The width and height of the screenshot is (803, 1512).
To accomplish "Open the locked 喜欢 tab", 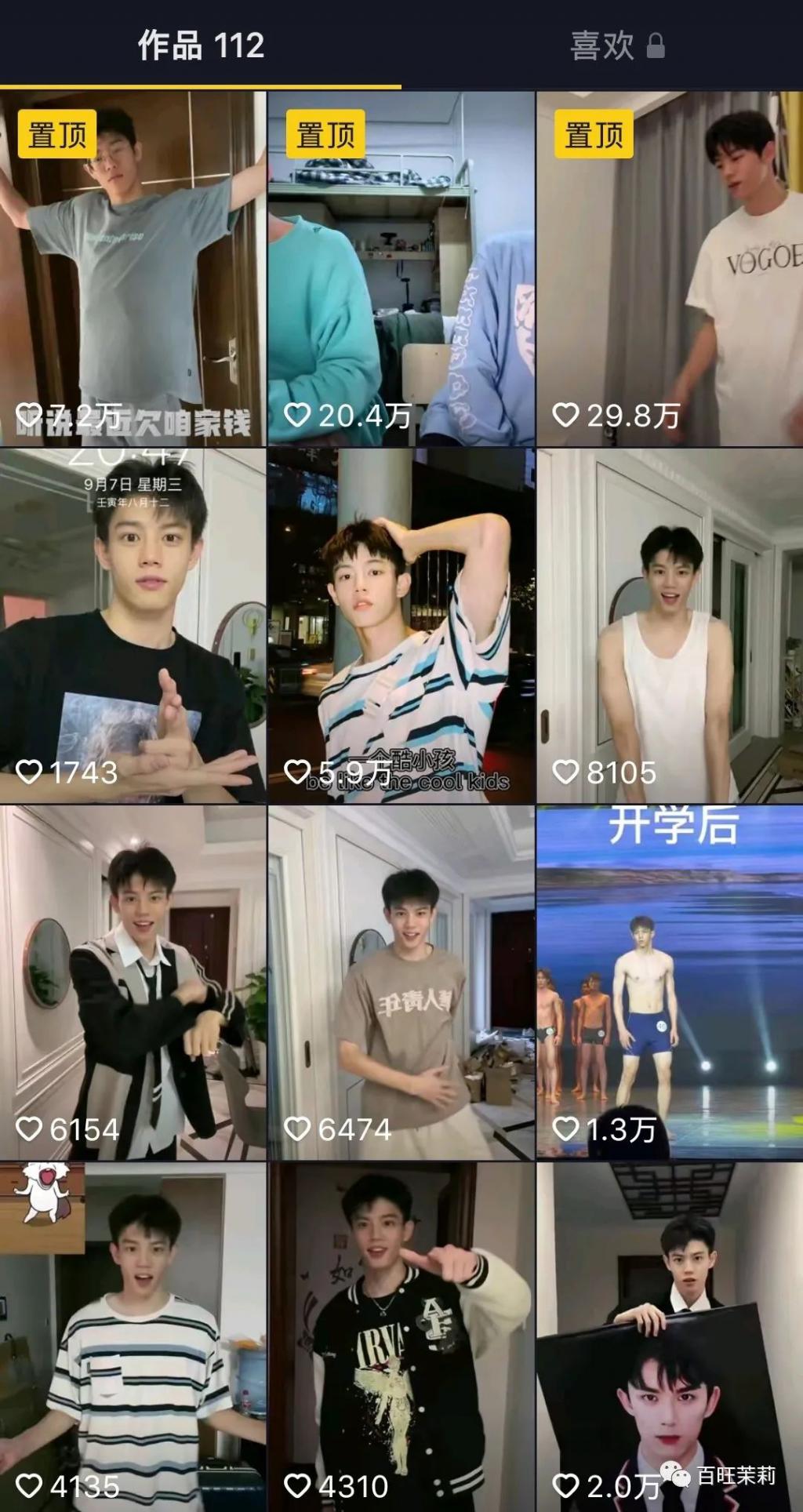I will click(617, 45).
